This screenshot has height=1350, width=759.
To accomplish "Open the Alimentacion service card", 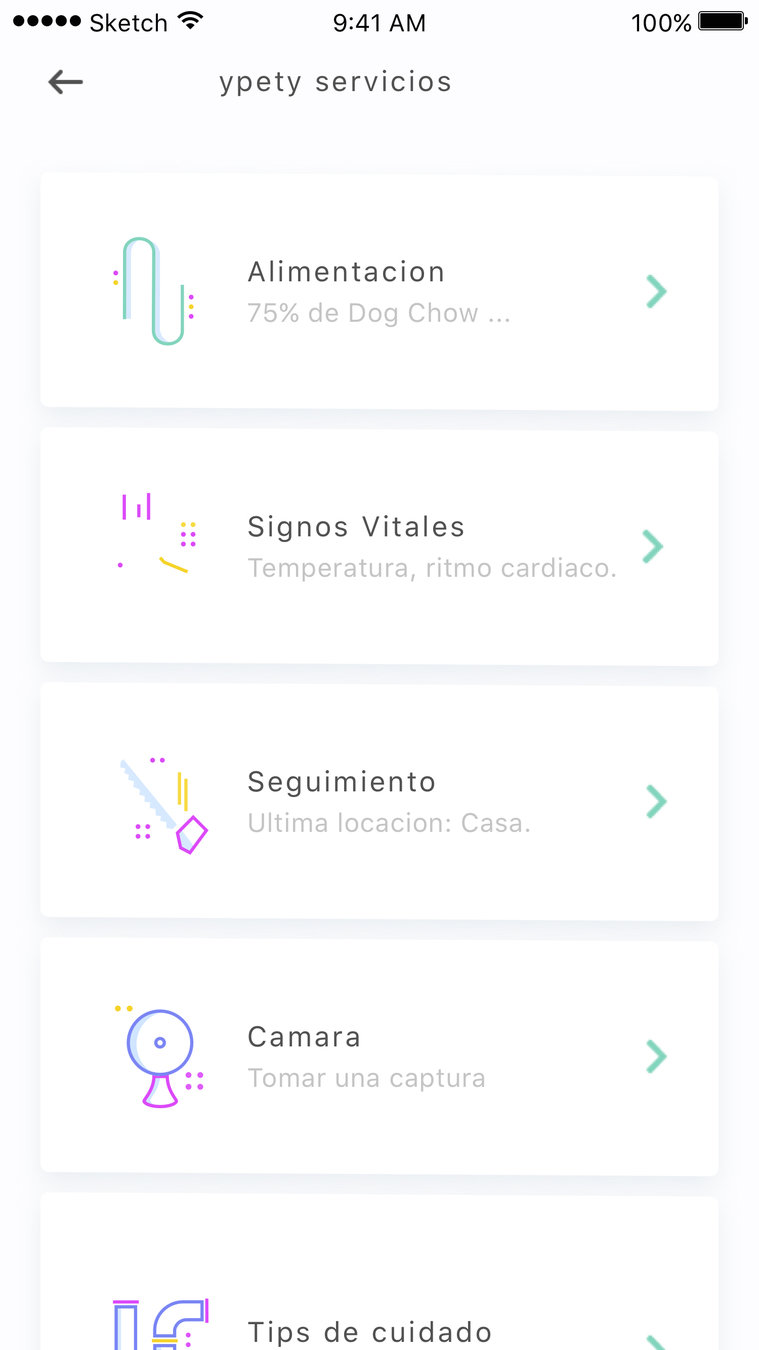I will (x=379, y=291).
